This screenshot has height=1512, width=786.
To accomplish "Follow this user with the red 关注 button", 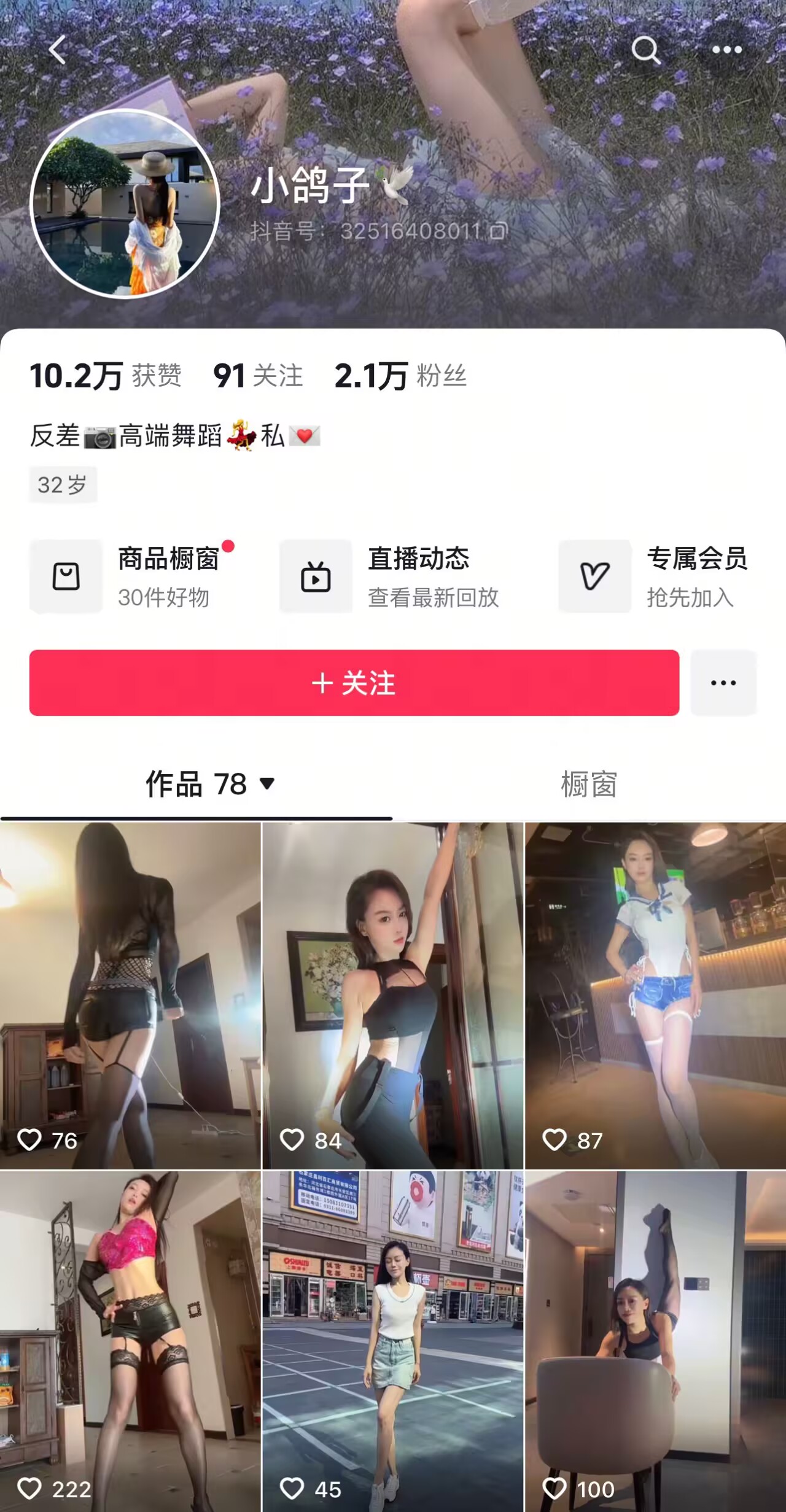I will [354, 683].
